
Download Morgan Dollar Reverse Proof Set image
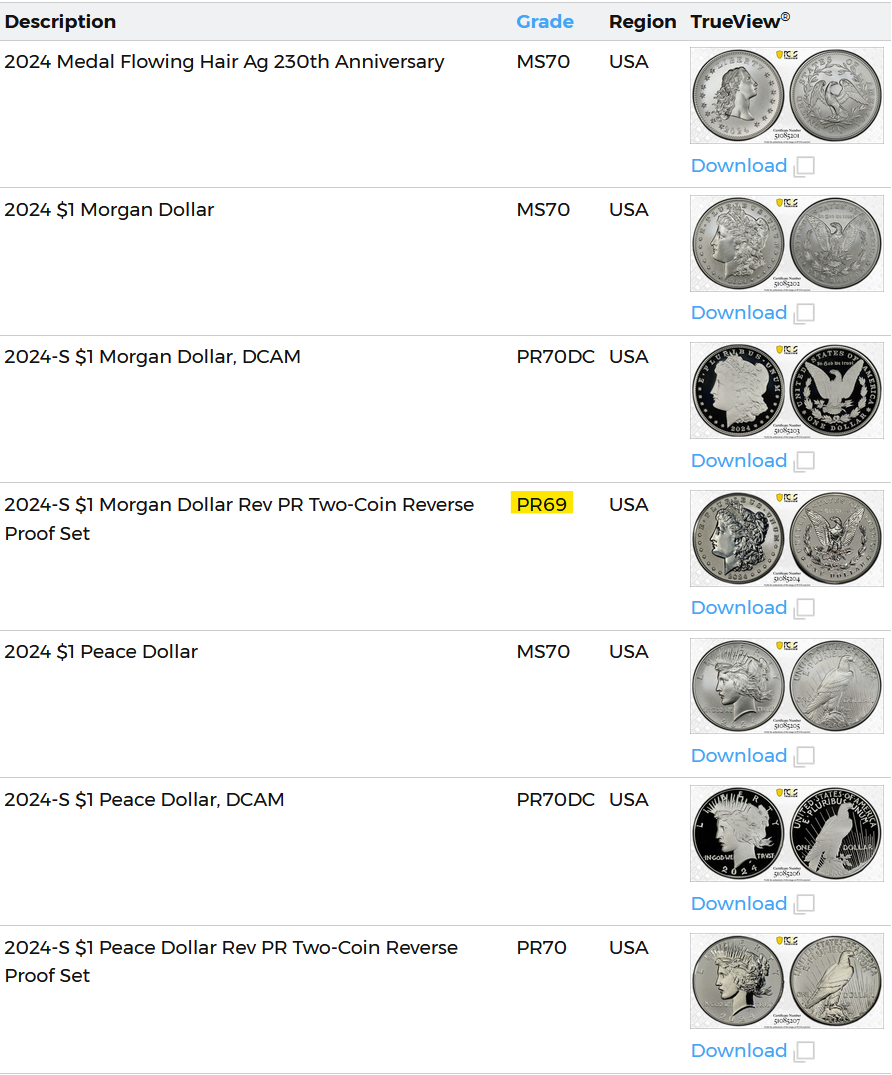point(738,608)
